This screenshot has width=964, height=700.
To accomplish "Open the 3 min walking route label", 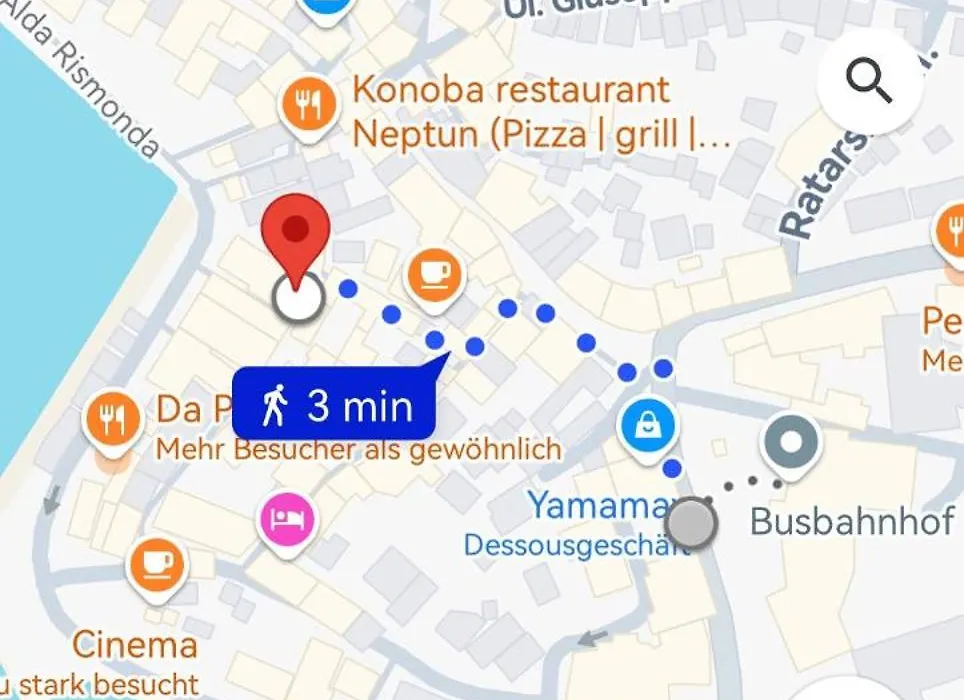I will pyautogui.click(x=336, y=406).
